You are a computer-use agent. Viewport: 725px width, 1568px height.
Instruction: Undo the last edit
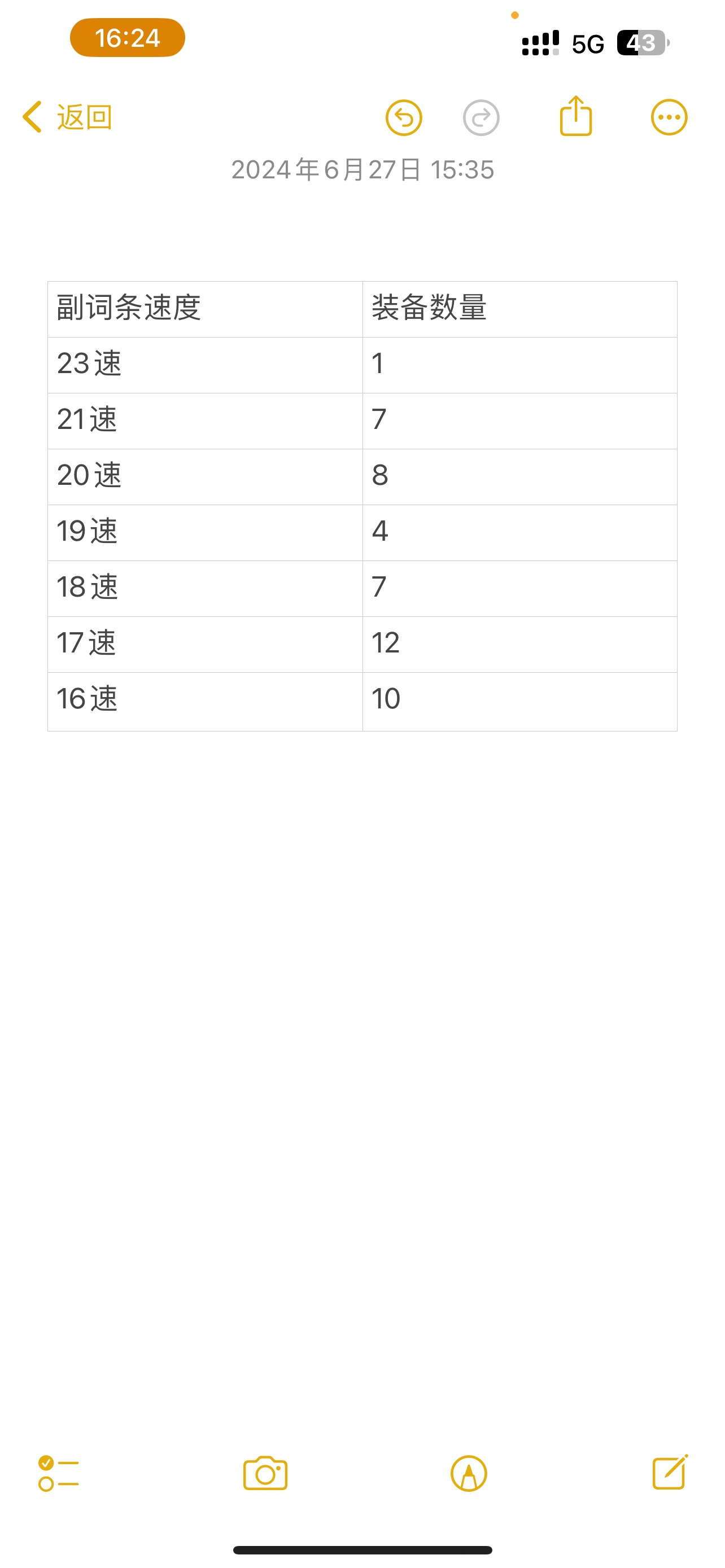coord(404,117)
